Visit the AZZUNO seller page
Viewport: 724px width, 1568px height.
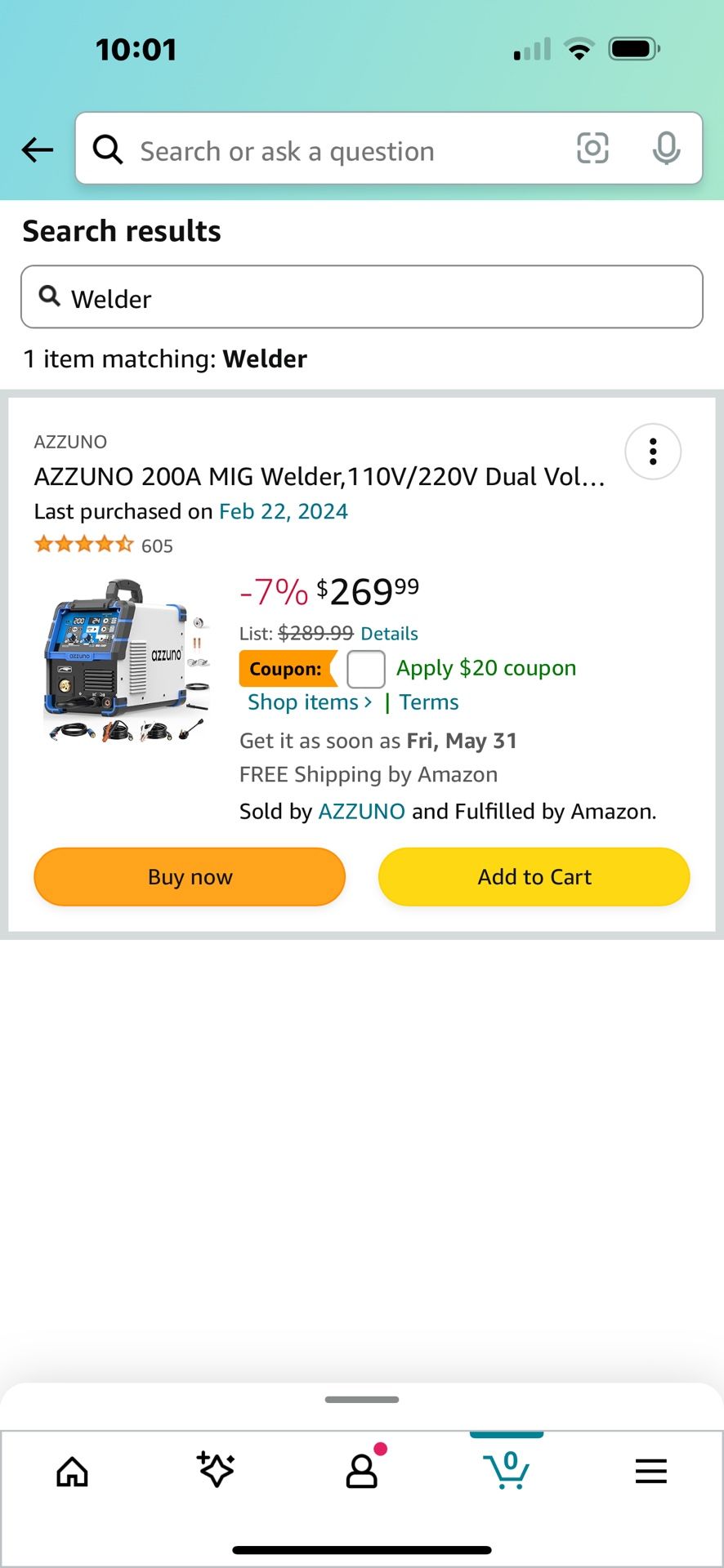pyautogui.click(x=361, y=812)
